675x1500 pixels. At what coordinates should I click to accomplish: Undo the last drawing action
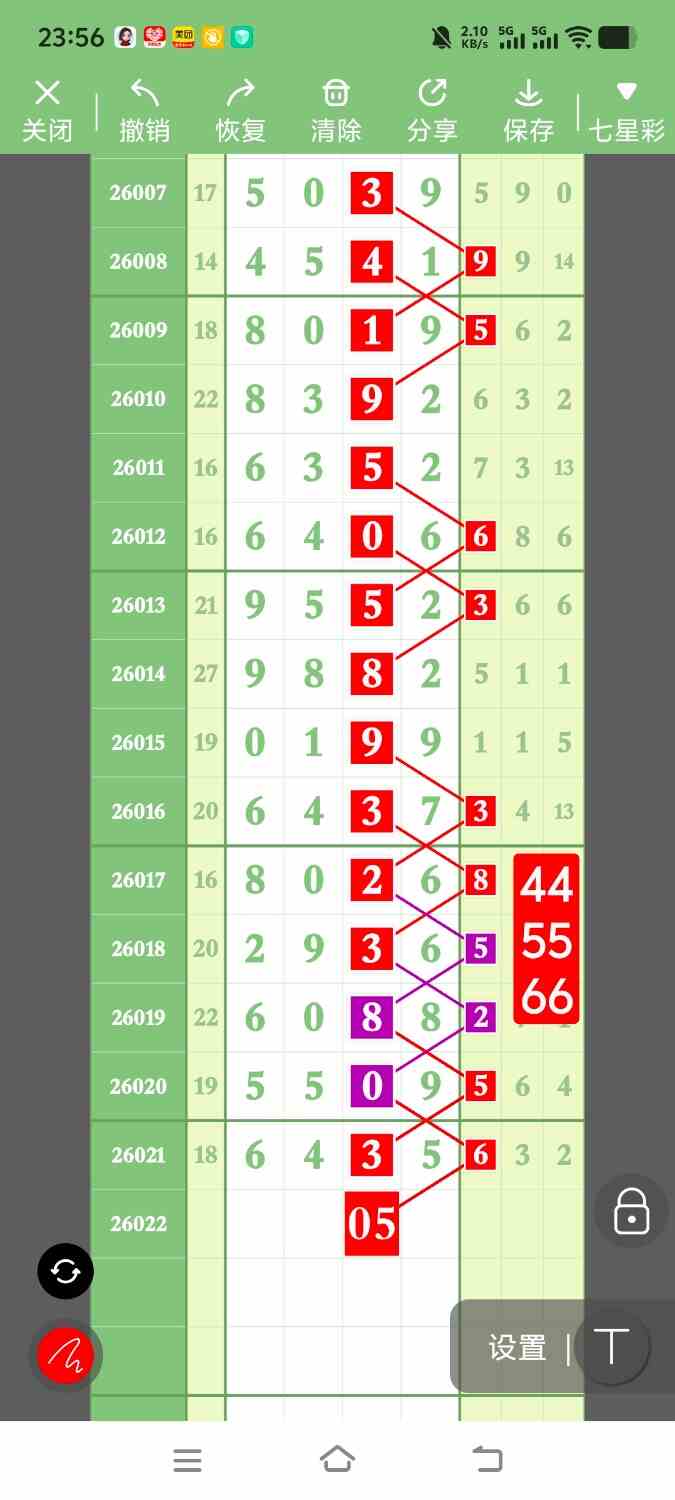pyautogui.click(x=144, y=110)
